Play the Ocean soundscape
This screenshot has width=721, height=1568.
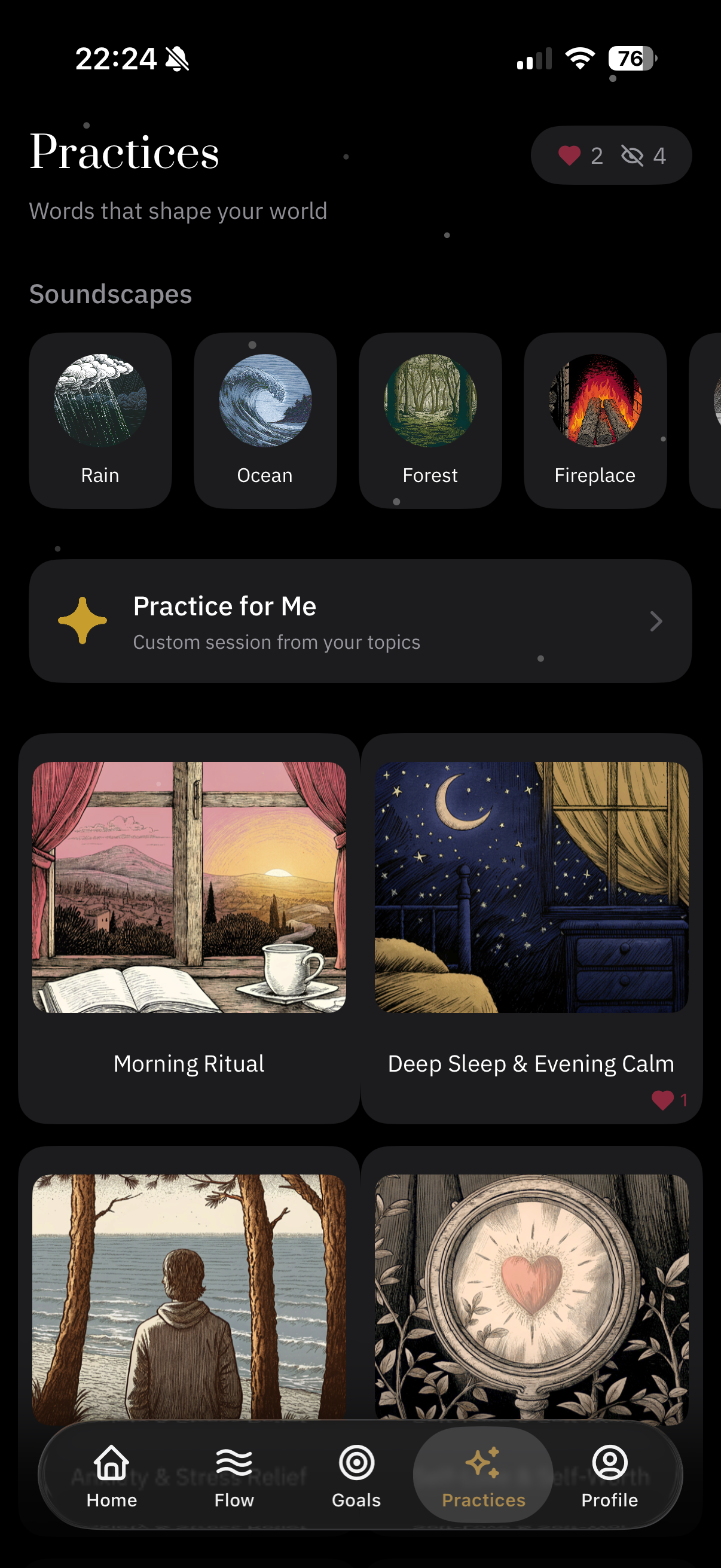click(x=265, y=420)
